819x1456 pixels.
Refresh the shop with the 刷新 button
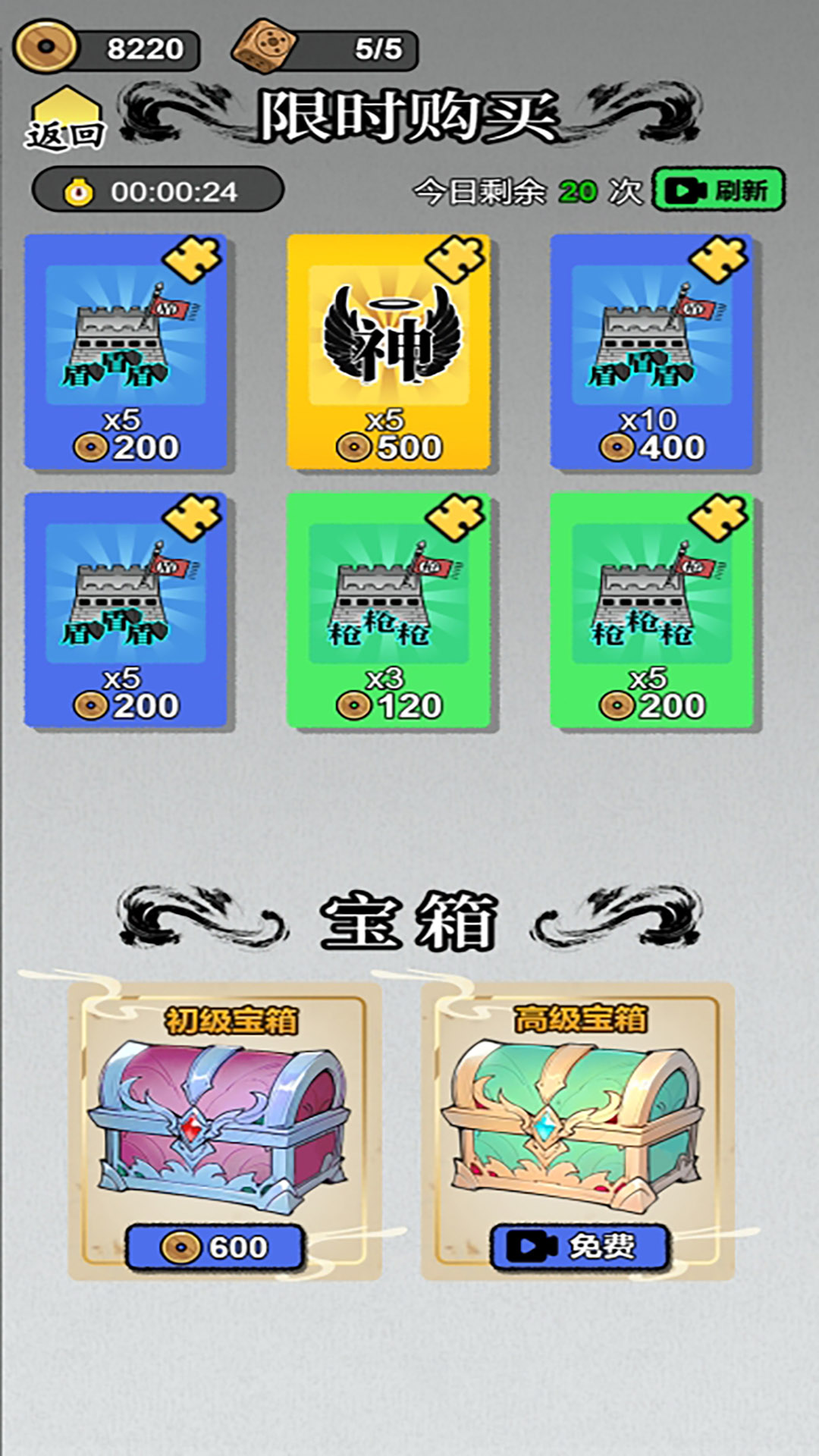(718, 190)
